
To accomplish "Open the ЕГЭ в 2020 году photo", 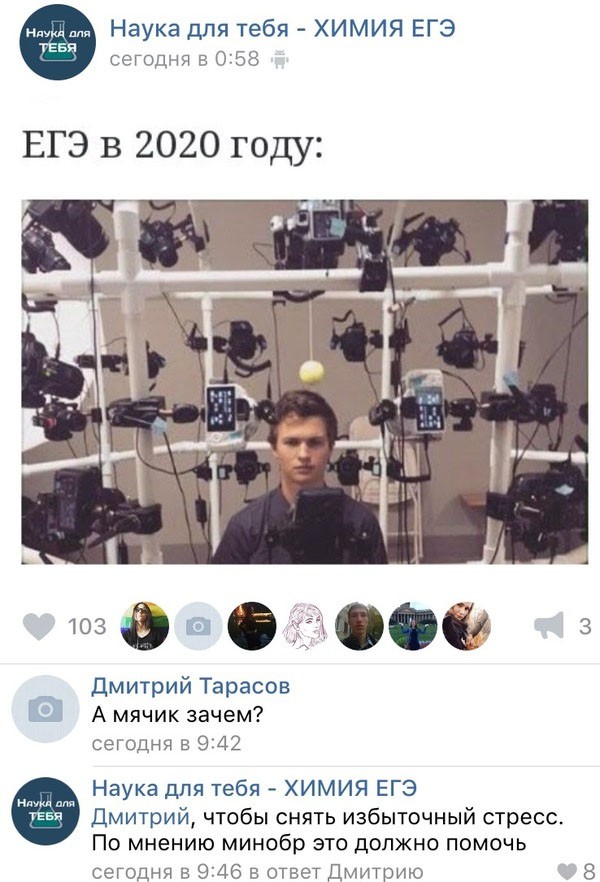I will pyautogui.click(x=304, y=382).
